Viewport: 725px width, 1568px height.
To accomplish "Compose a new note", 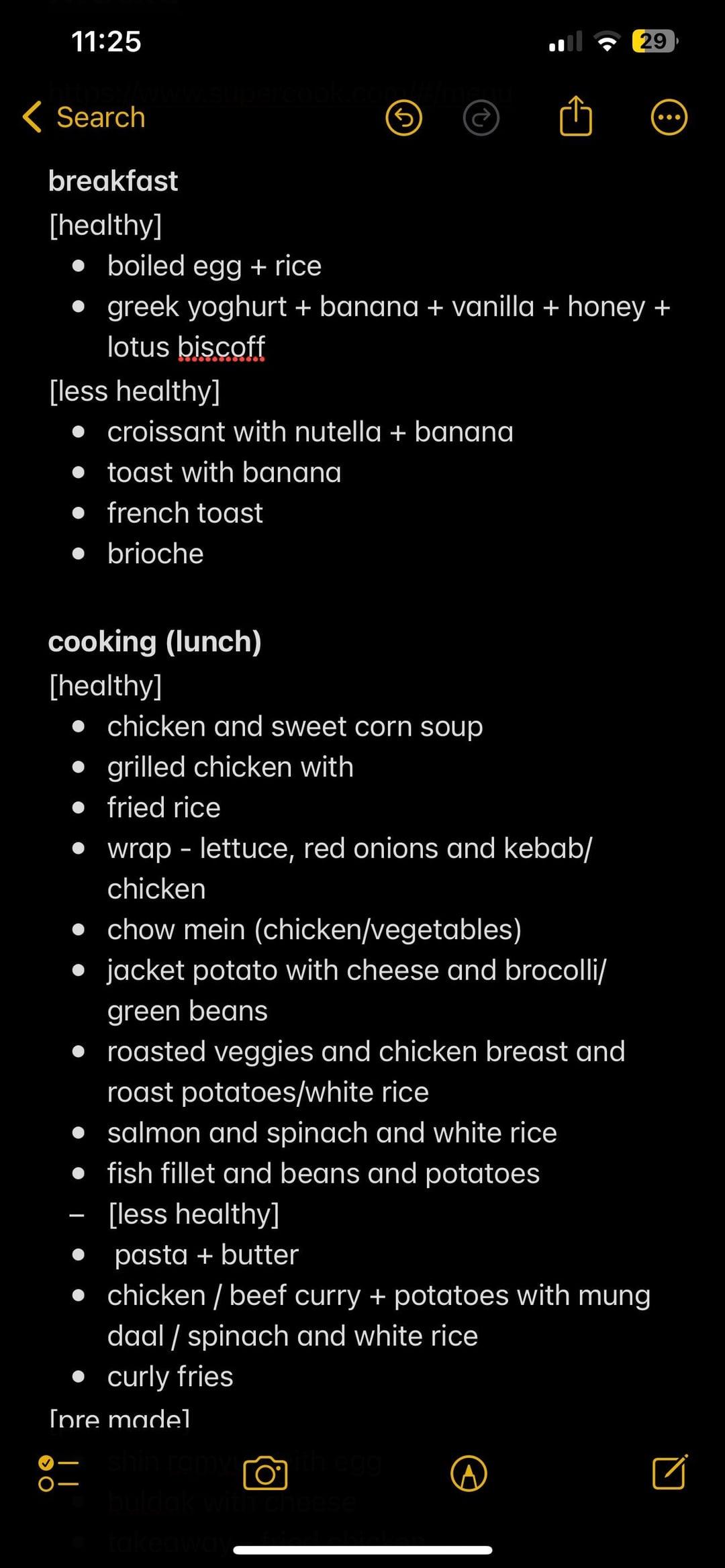I will click(x=670, y=1472).
